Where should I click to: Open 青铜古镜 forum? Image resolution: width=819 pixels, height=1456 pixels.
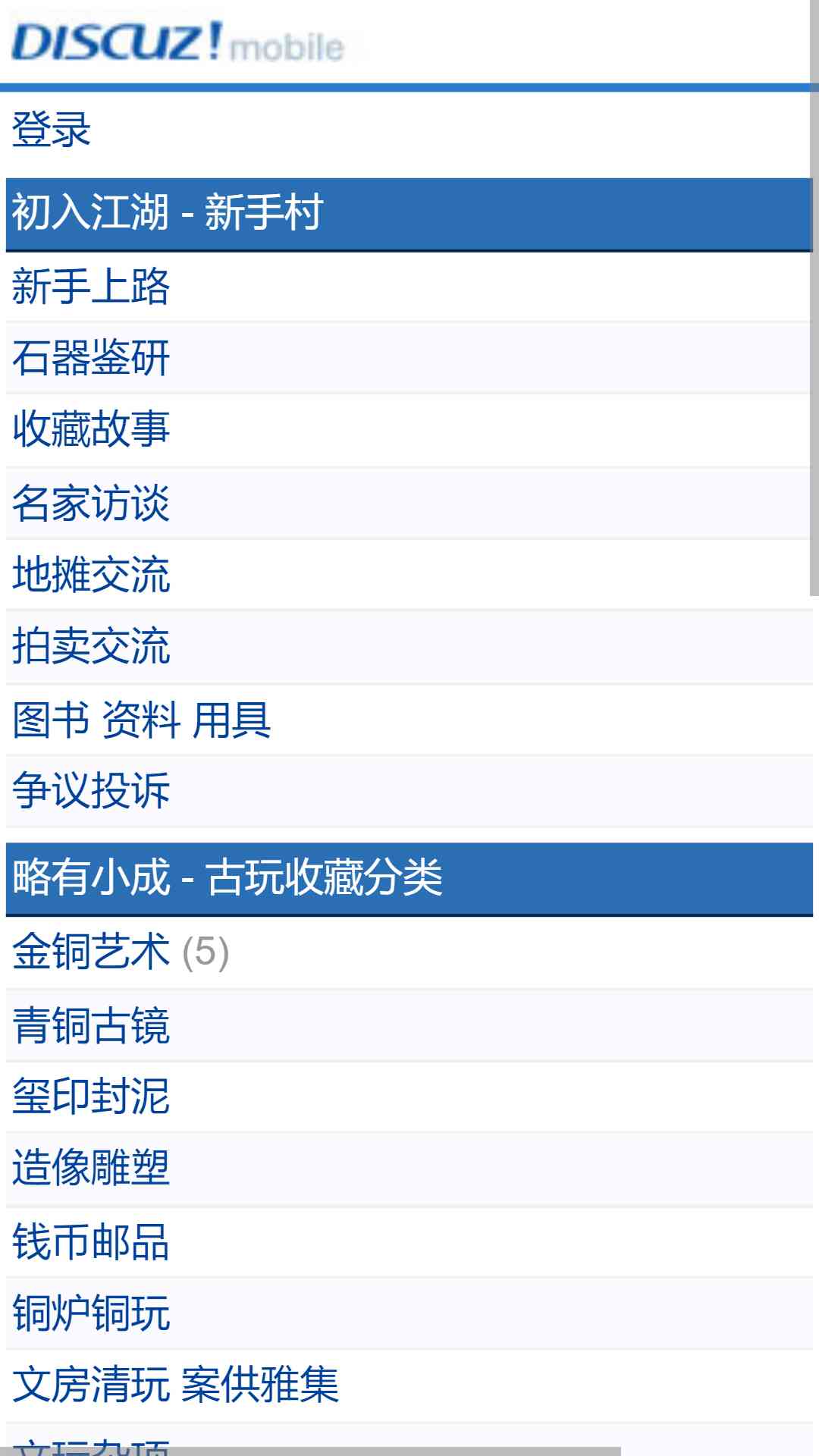coord(91,1025)
